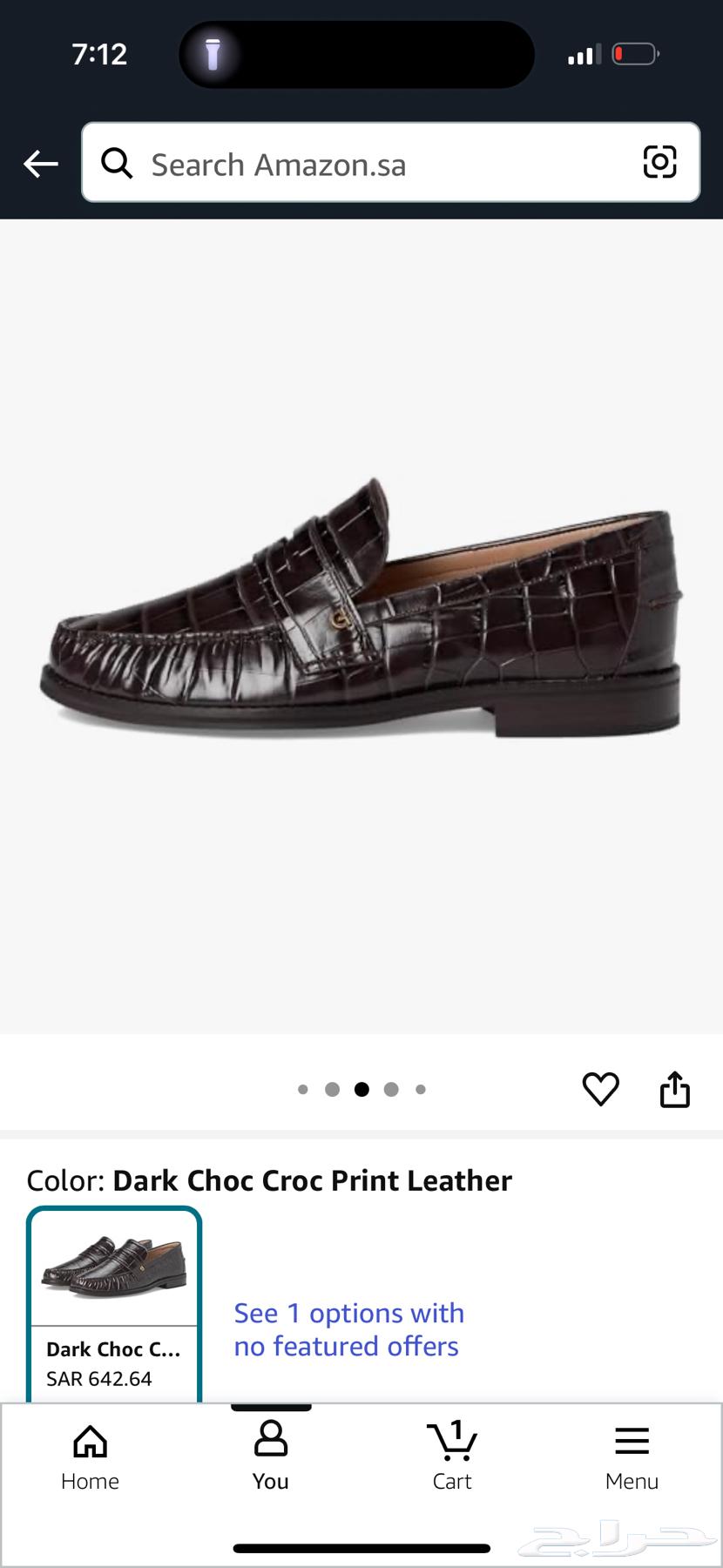Share this product listing

coord(674,1089)
